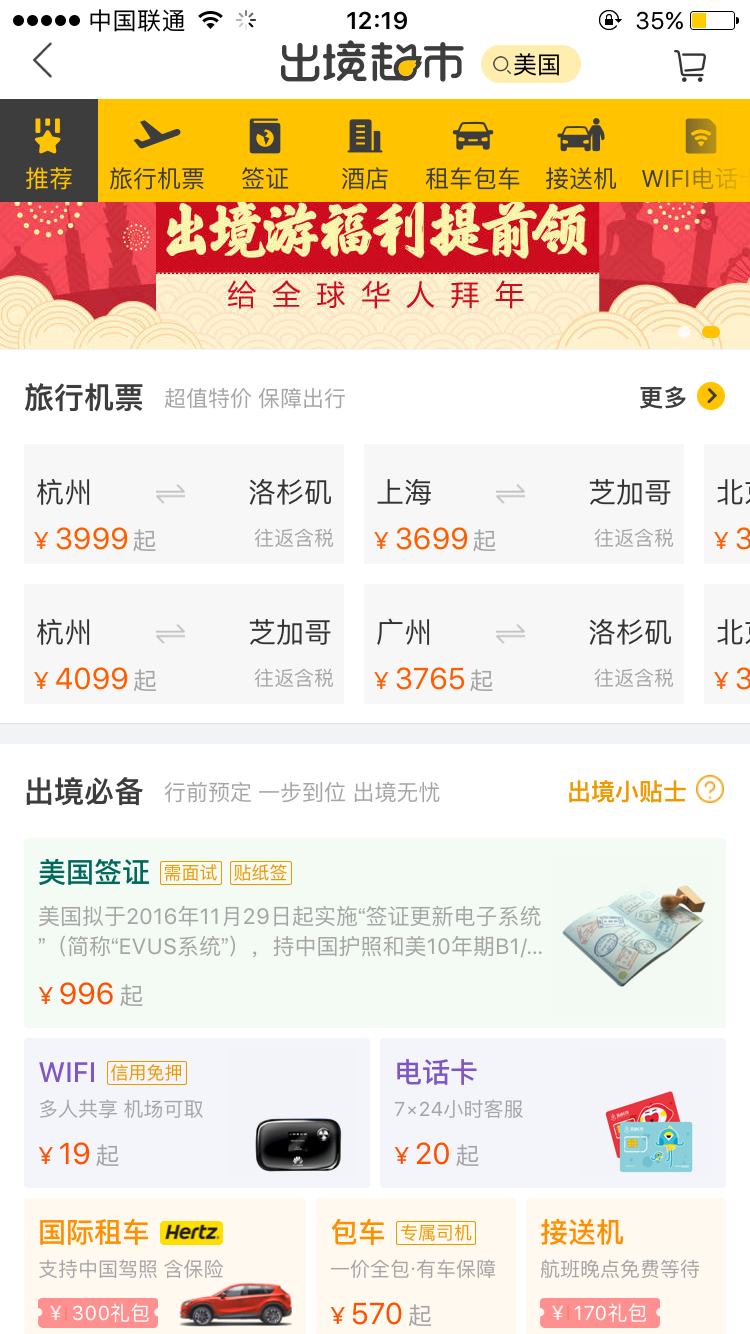Open the 杭州 to 洛杉矶 ¥3999 flight card
This screenshot has width=750, height=1334.
pyautogui.click(x=184, y=504)
